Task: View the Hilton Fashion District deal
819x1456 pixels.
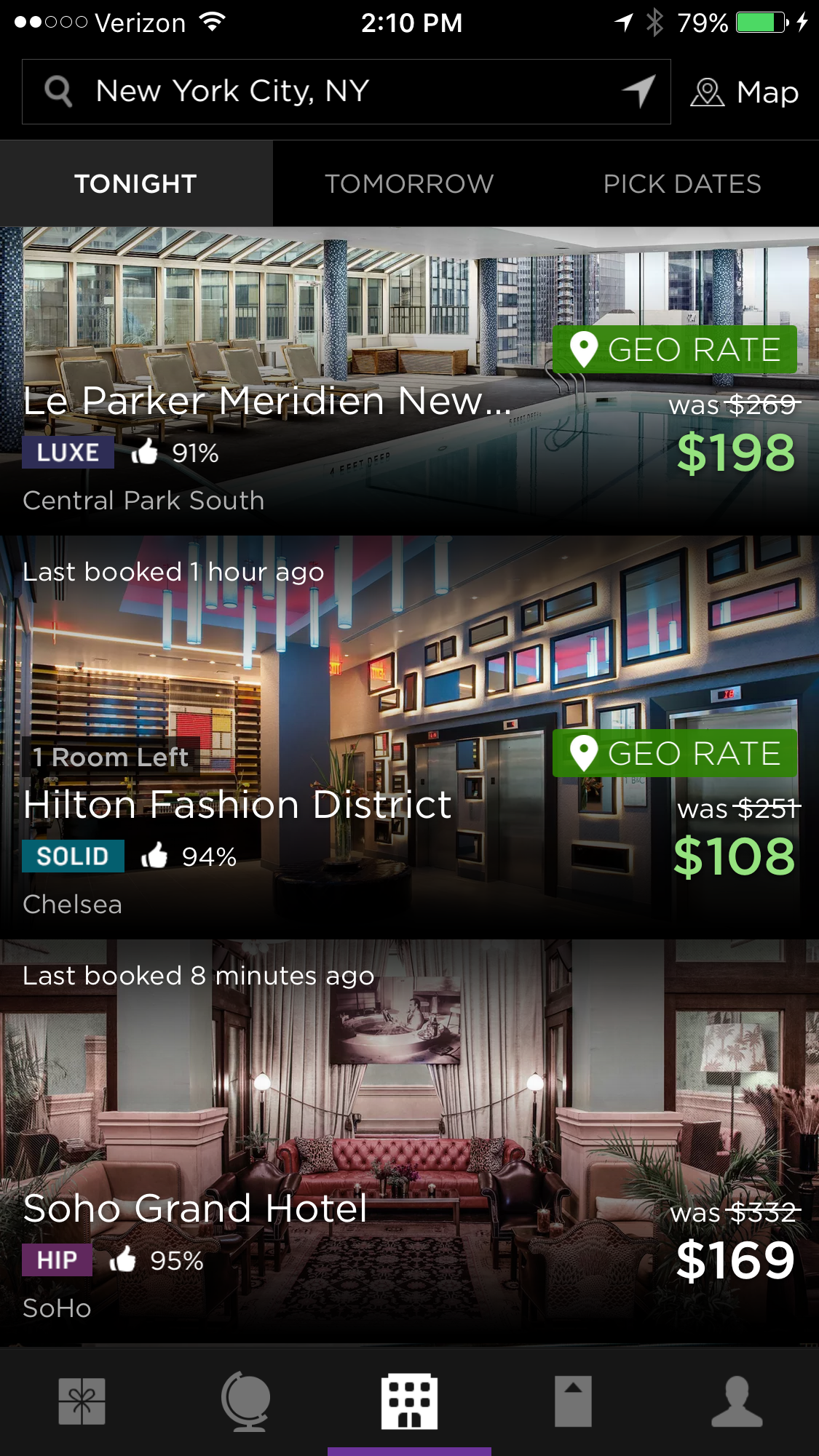Action: pos(409,736)
